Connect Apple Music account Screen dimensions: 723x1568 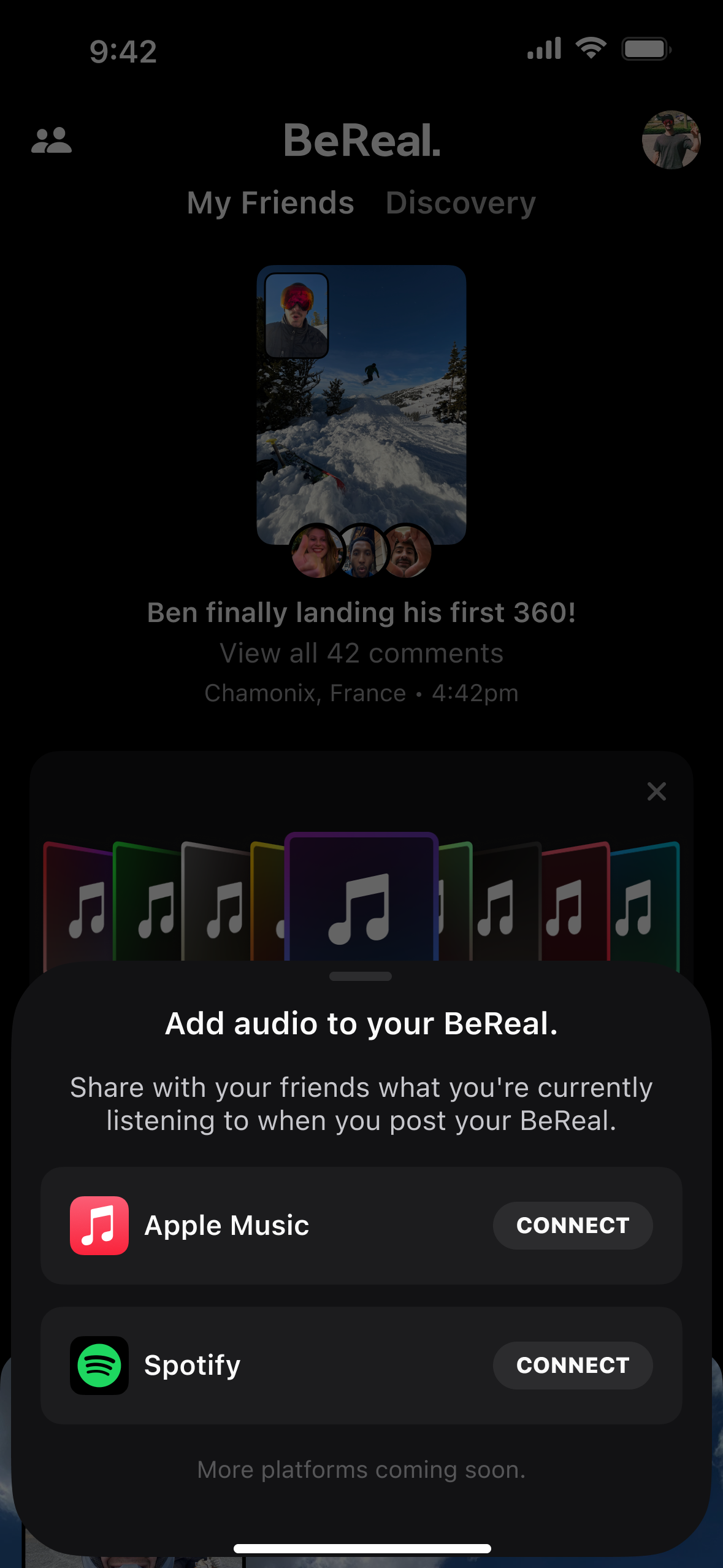coord(572,1225)
